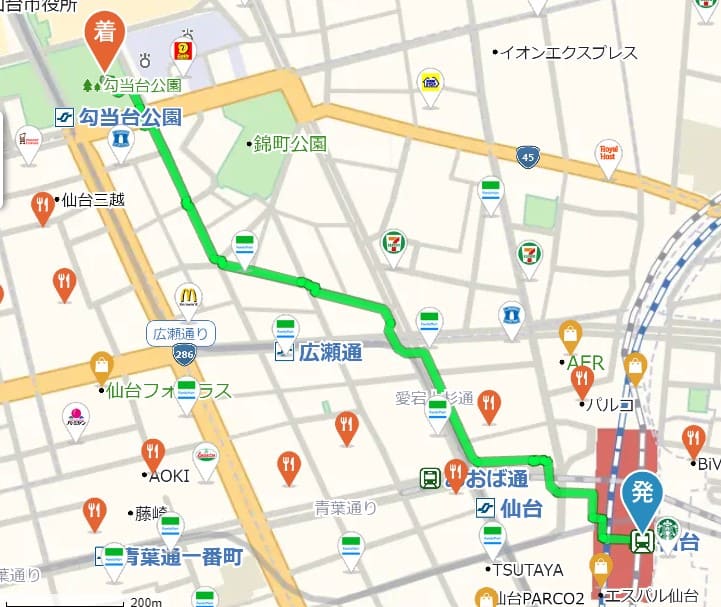Viewport: 721px width, 607px height.
Task: Tap the McDonald's marker
Action: point(187,297)
